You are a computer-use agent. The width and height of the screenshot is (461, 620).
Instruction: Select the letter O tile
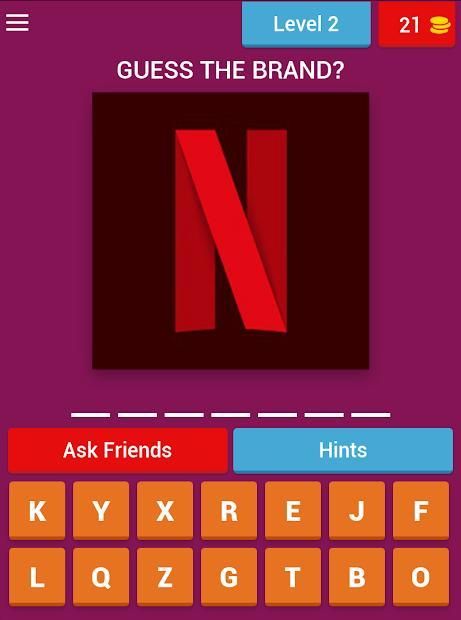coord(421,577)
